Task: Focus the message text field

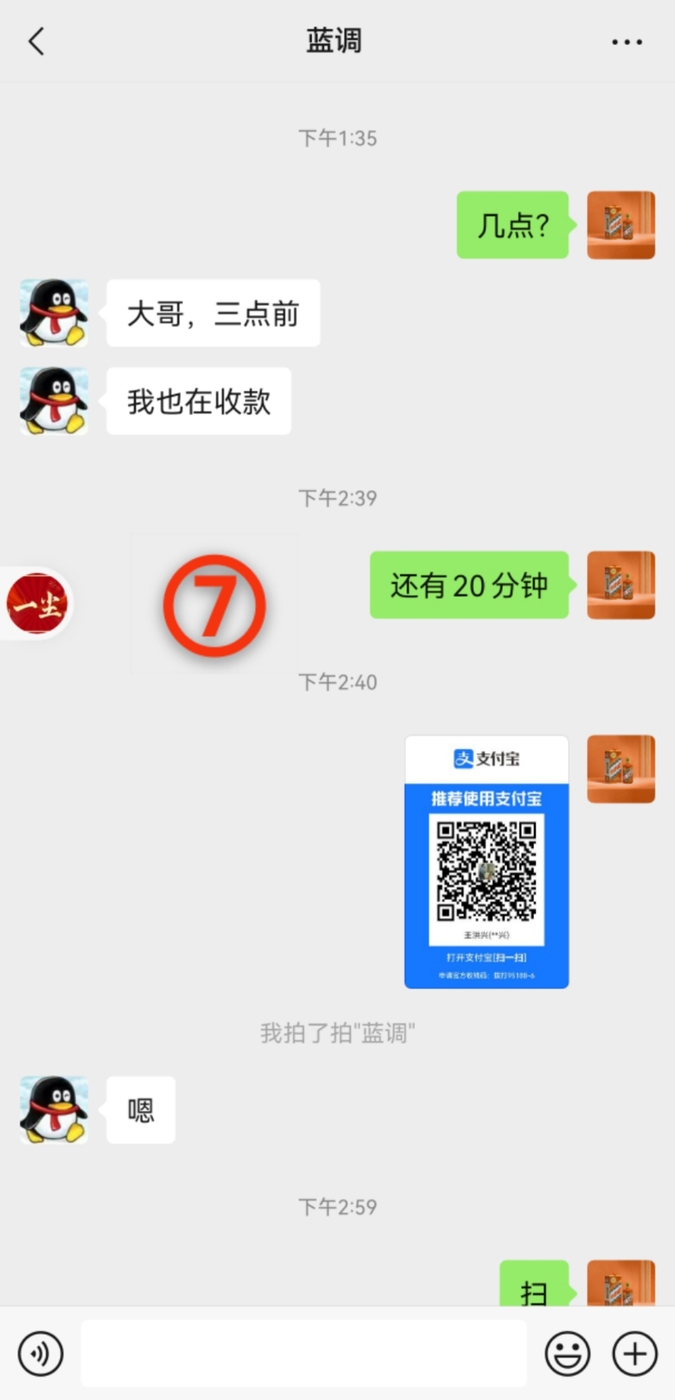Action: (x=304, y=1354)
